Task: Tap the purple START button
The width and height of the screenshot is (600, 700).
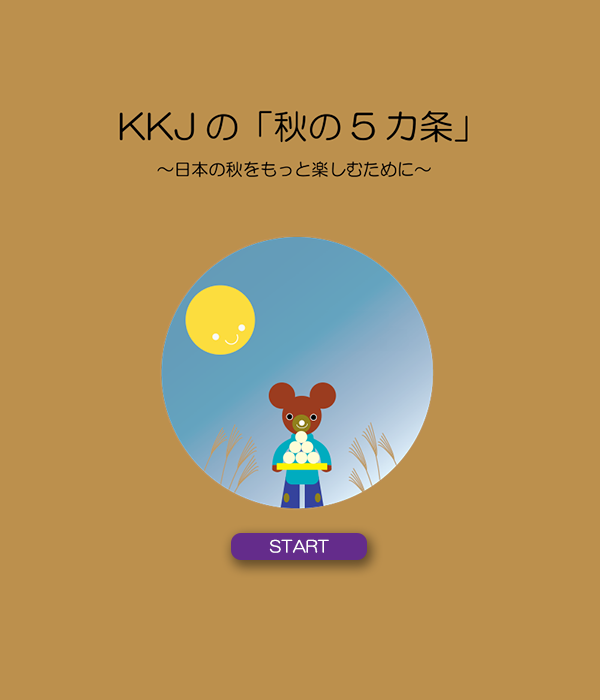Action: click(299, 547)
